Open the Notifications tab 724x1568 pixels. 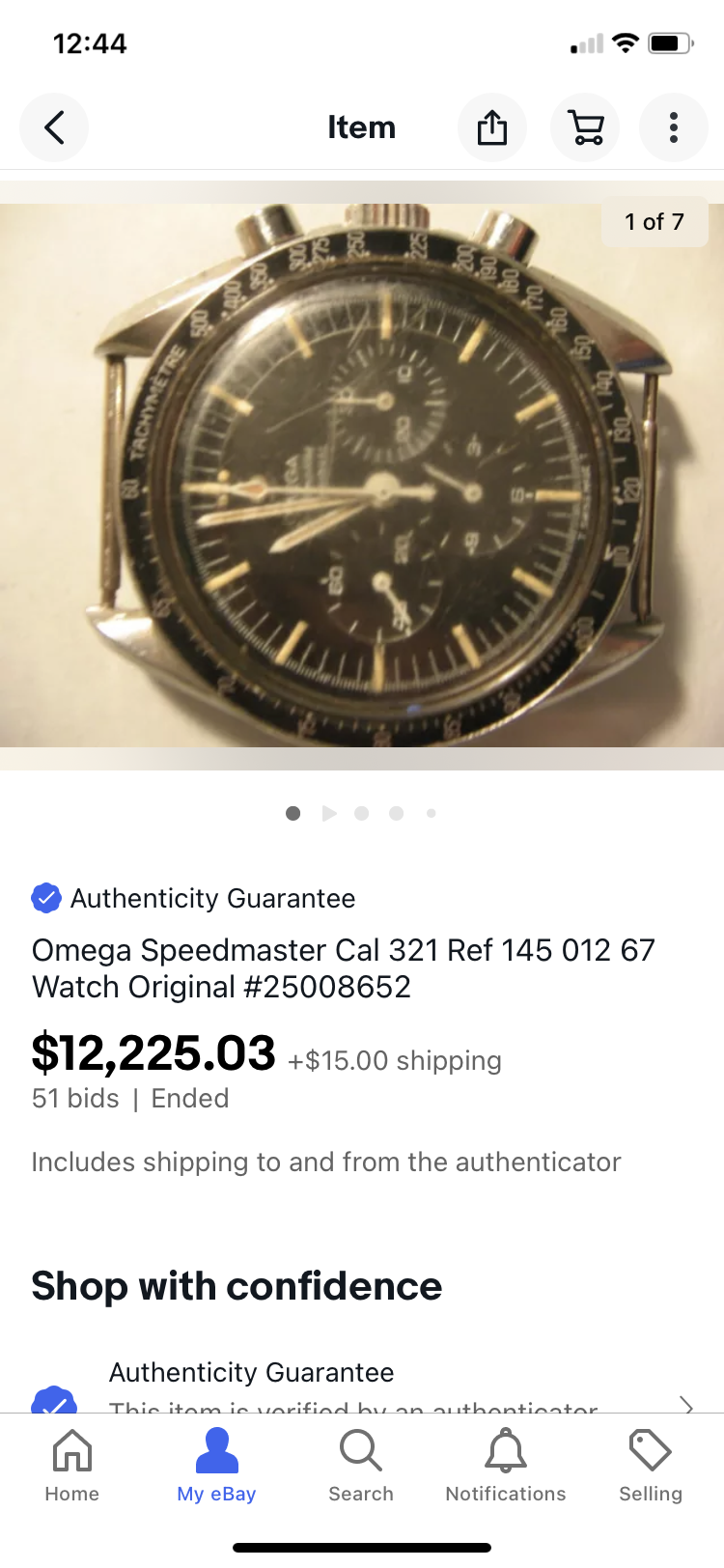(x=506, y=1466)
